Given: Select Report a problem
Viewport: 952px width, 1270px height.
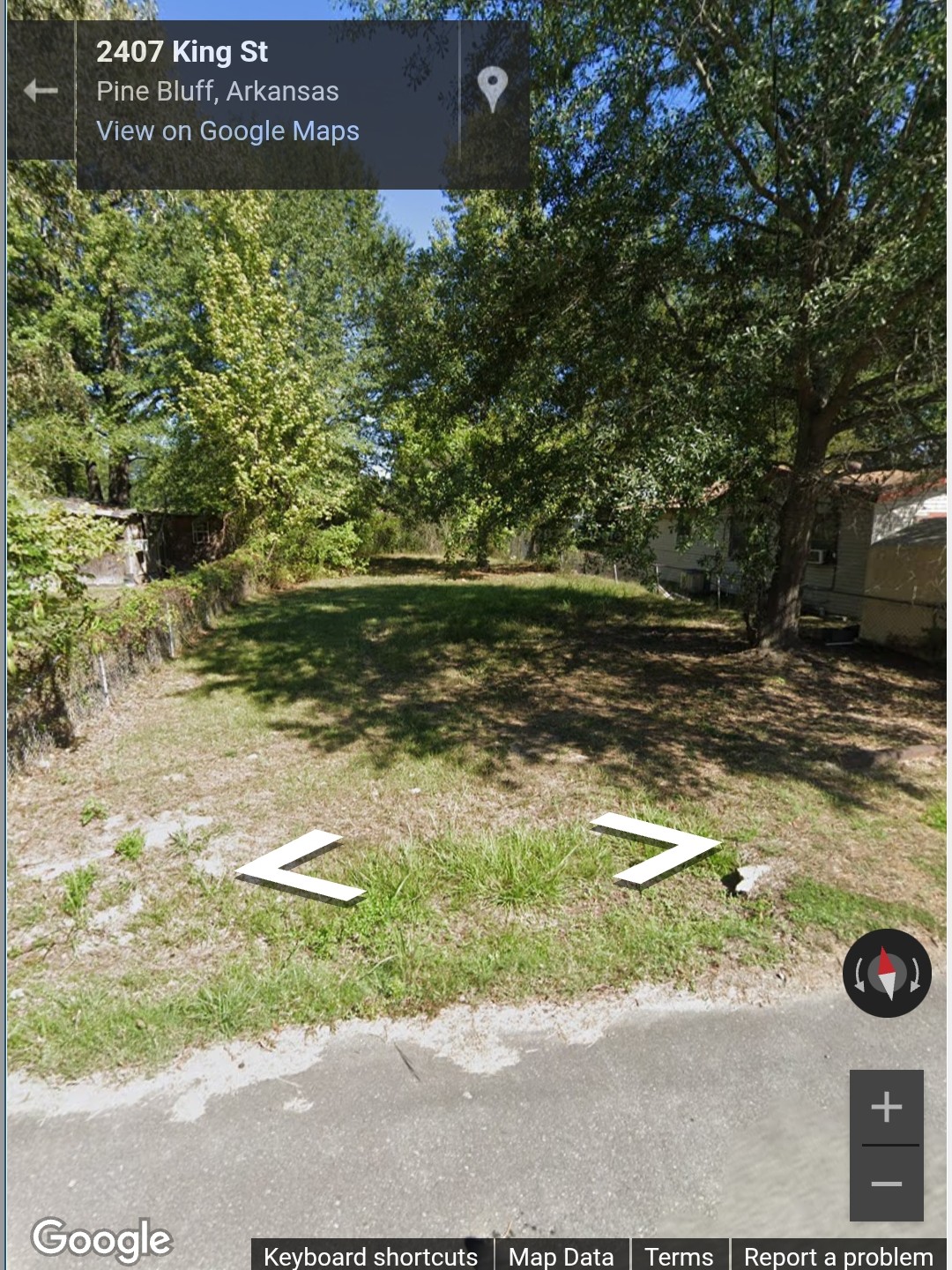Looking at the screenshot, I should pos(838,1256).
